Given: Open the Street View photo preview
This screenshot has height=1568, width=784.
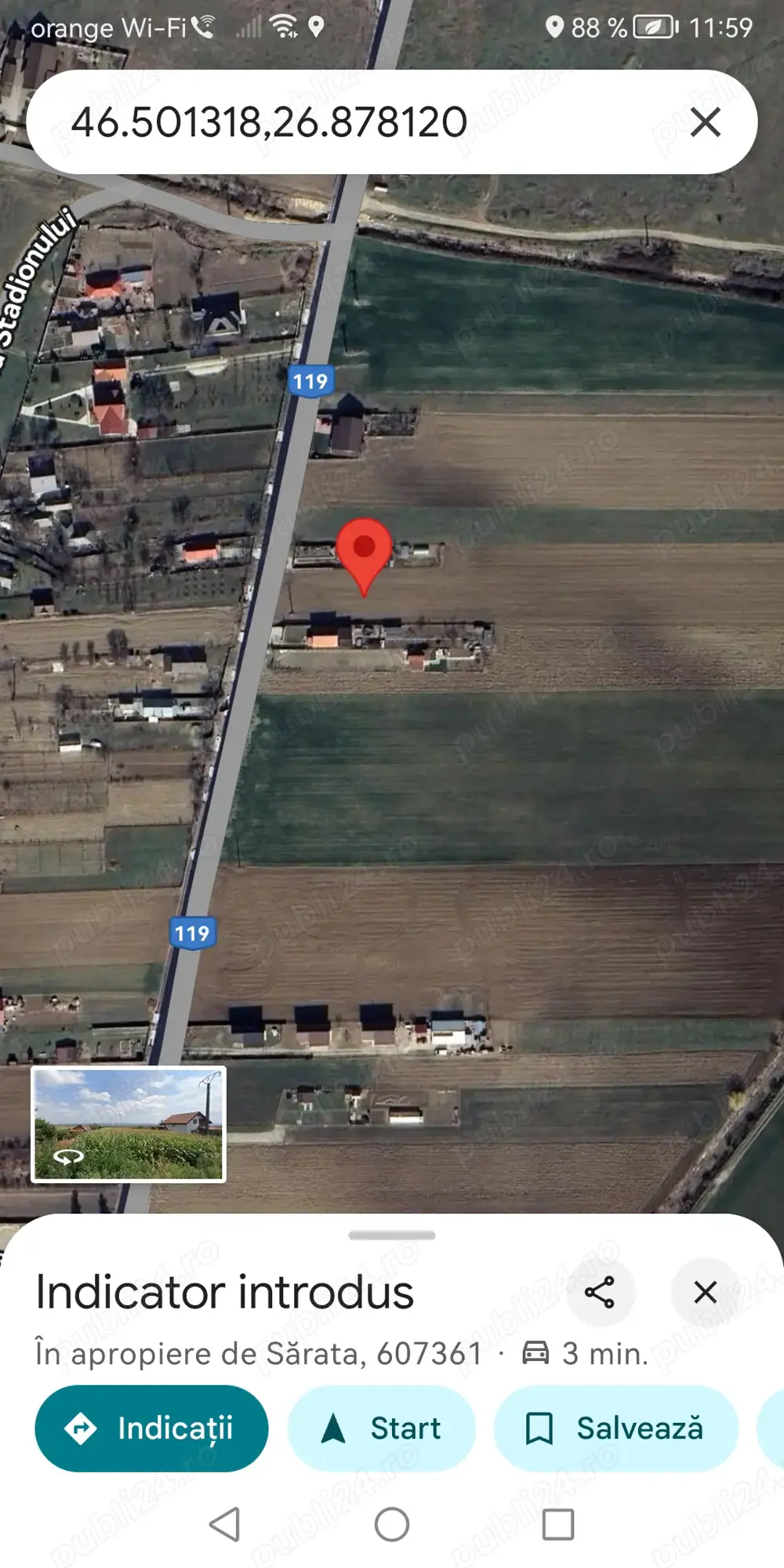Looking at the screenshot, I should 129,1123.
